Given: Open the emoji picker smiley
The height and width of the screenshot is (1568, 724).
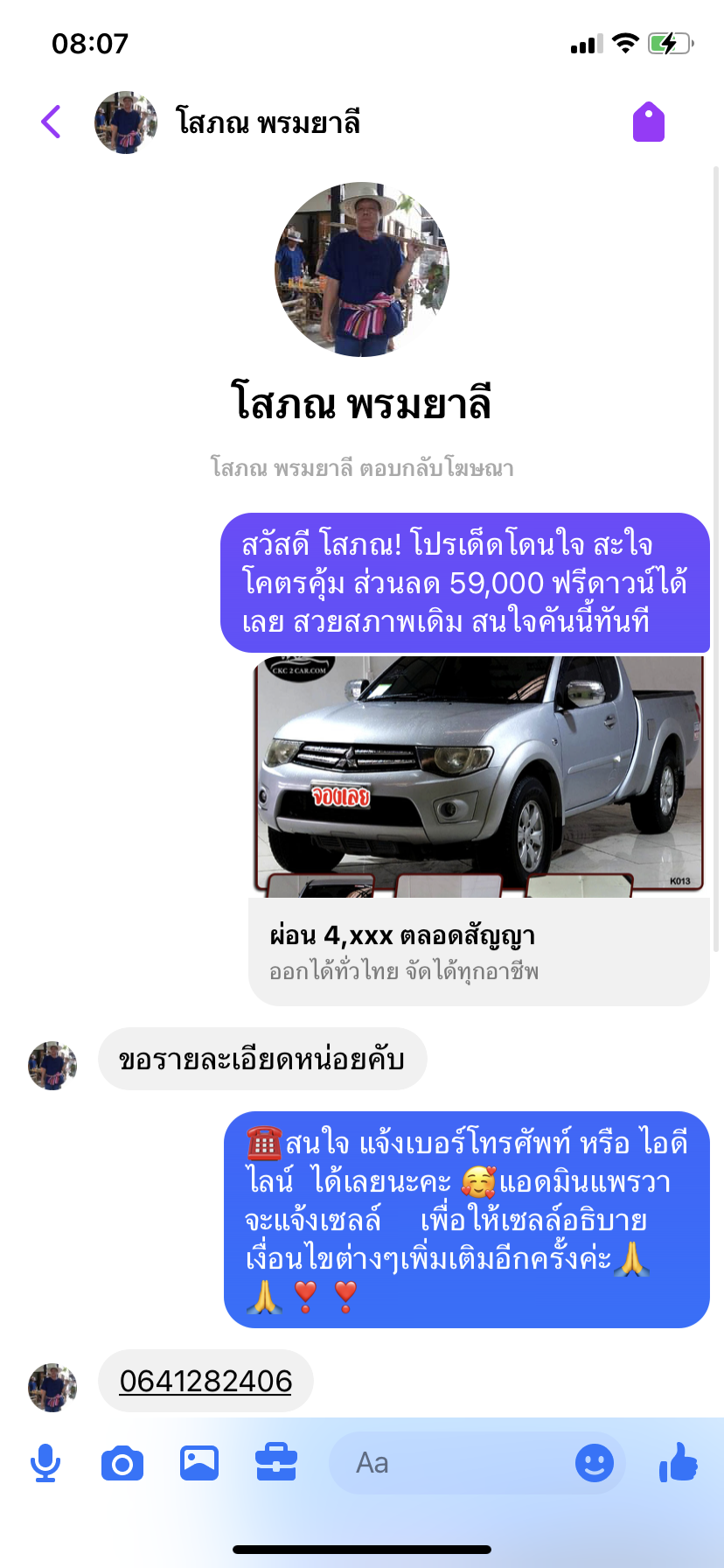Looking at the screenshot, I should tap(595, 1463).
